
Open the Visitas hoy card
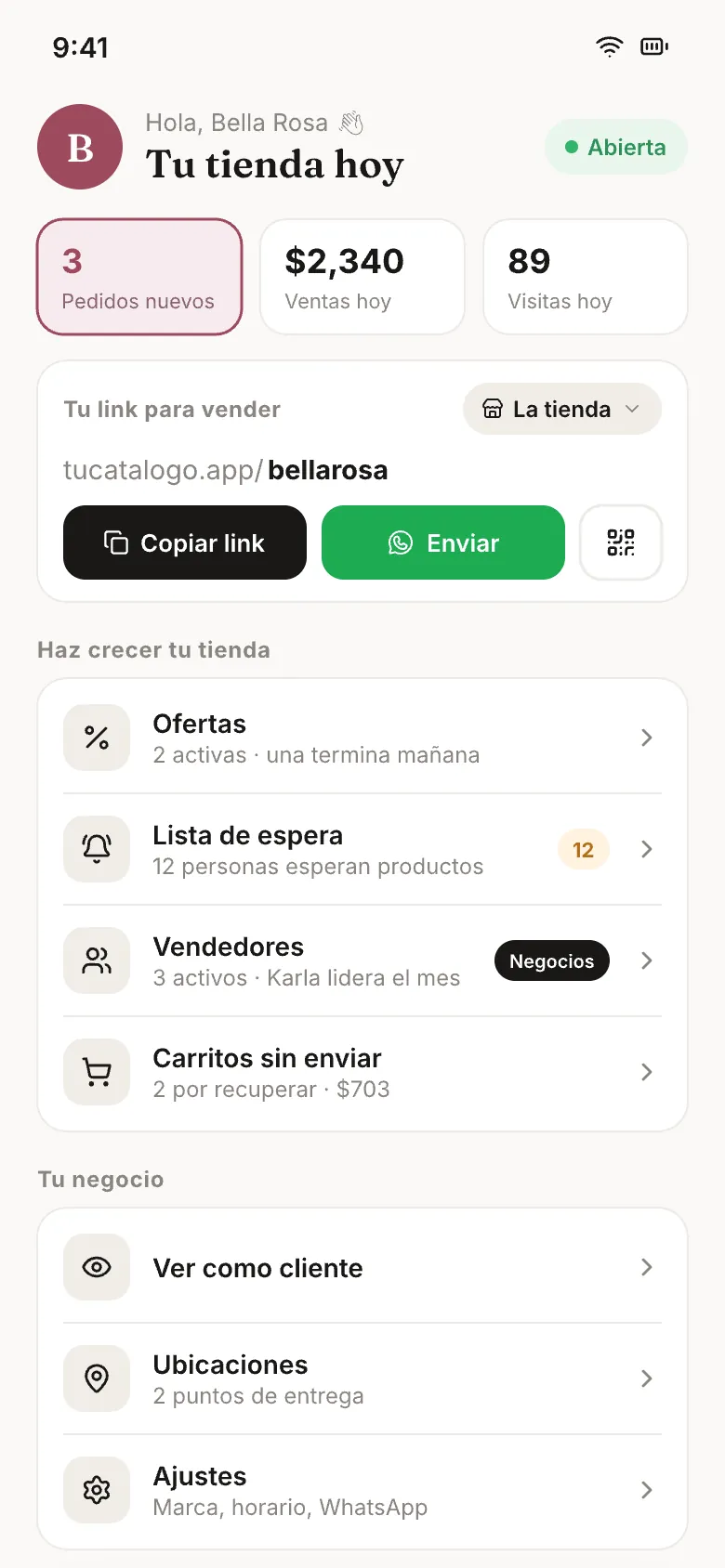coord(586,277)
